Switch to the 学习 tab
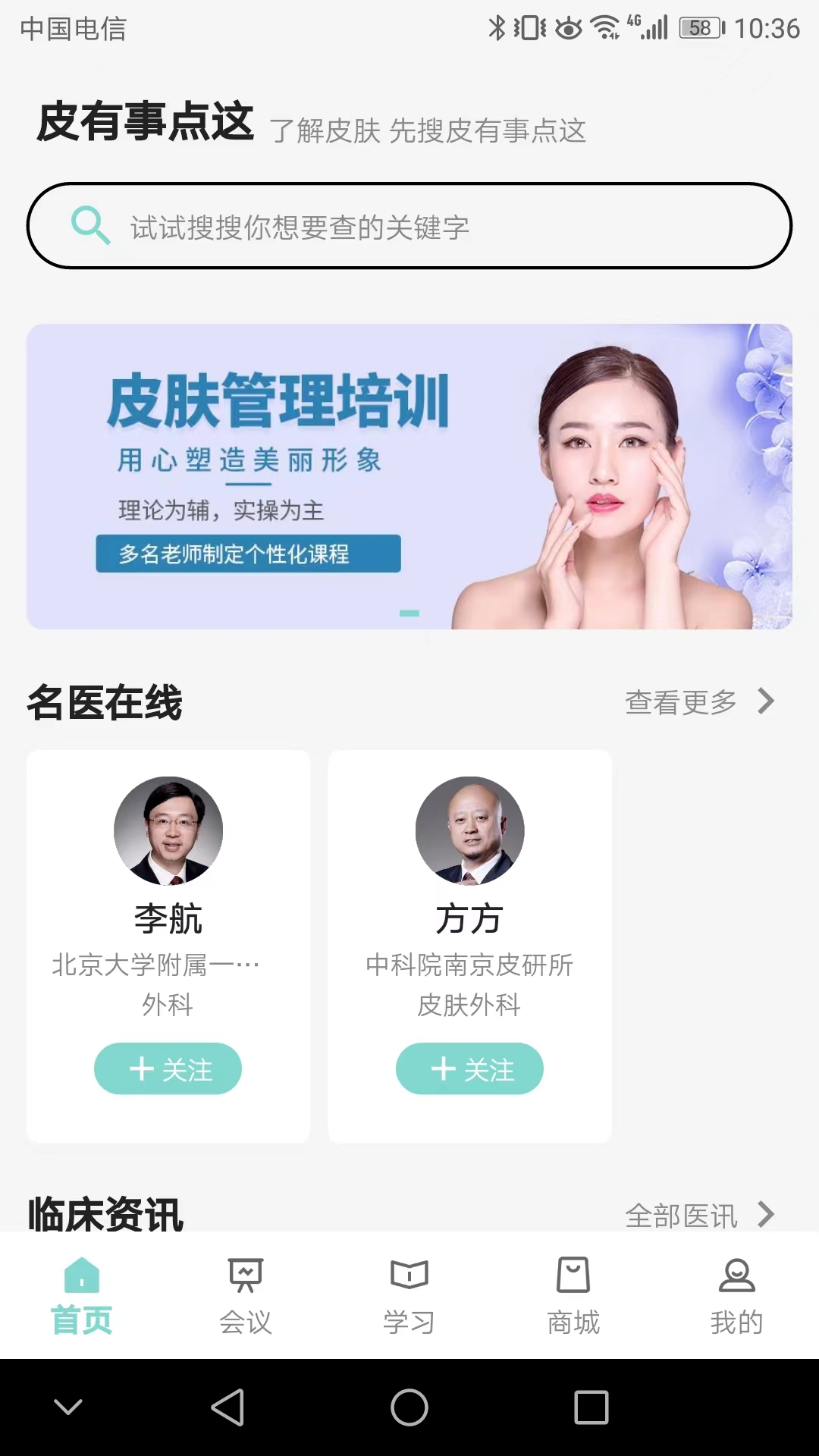The height and width of the screenshot is (1456, 819). point(409,1295)
